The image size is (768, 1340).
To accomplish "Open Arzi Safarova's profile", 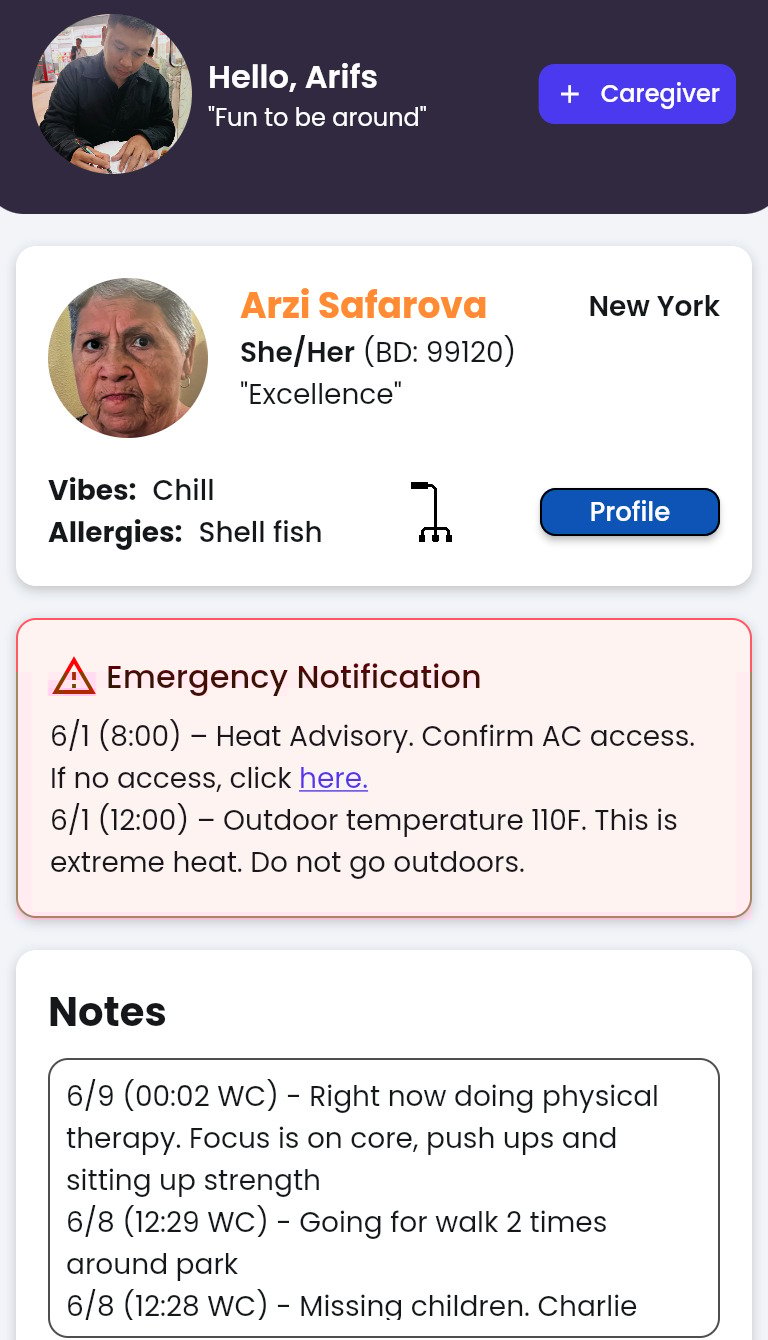I will 629,512.
